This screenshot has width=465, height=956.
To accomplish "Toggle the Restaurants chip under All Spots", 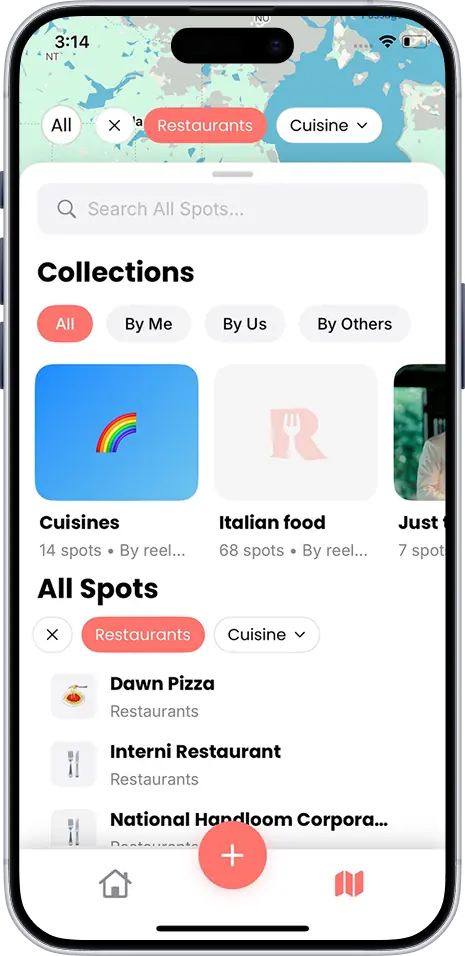I will 143,635.
